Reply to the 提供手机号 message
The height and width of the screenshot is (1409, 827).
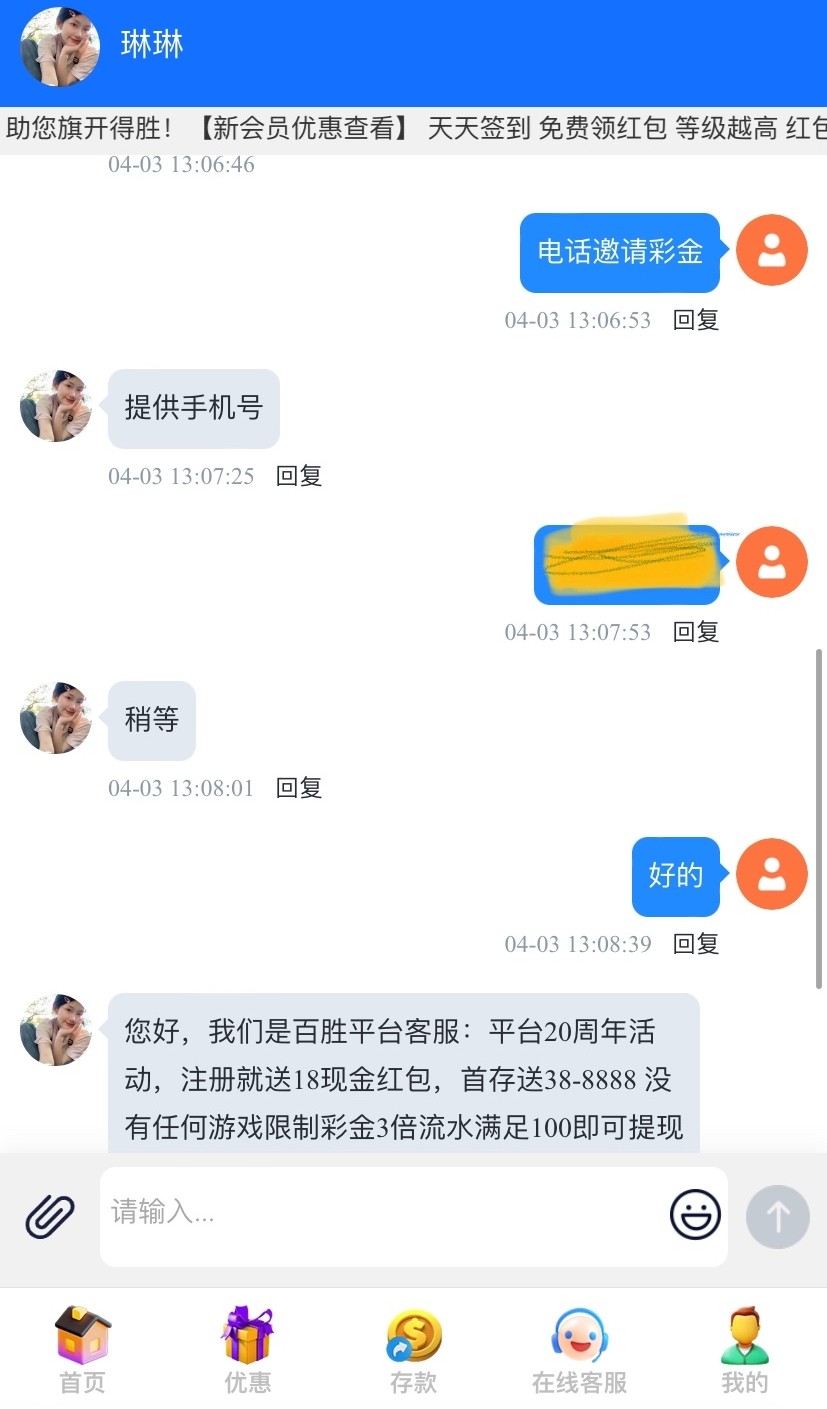coord(299,476)
